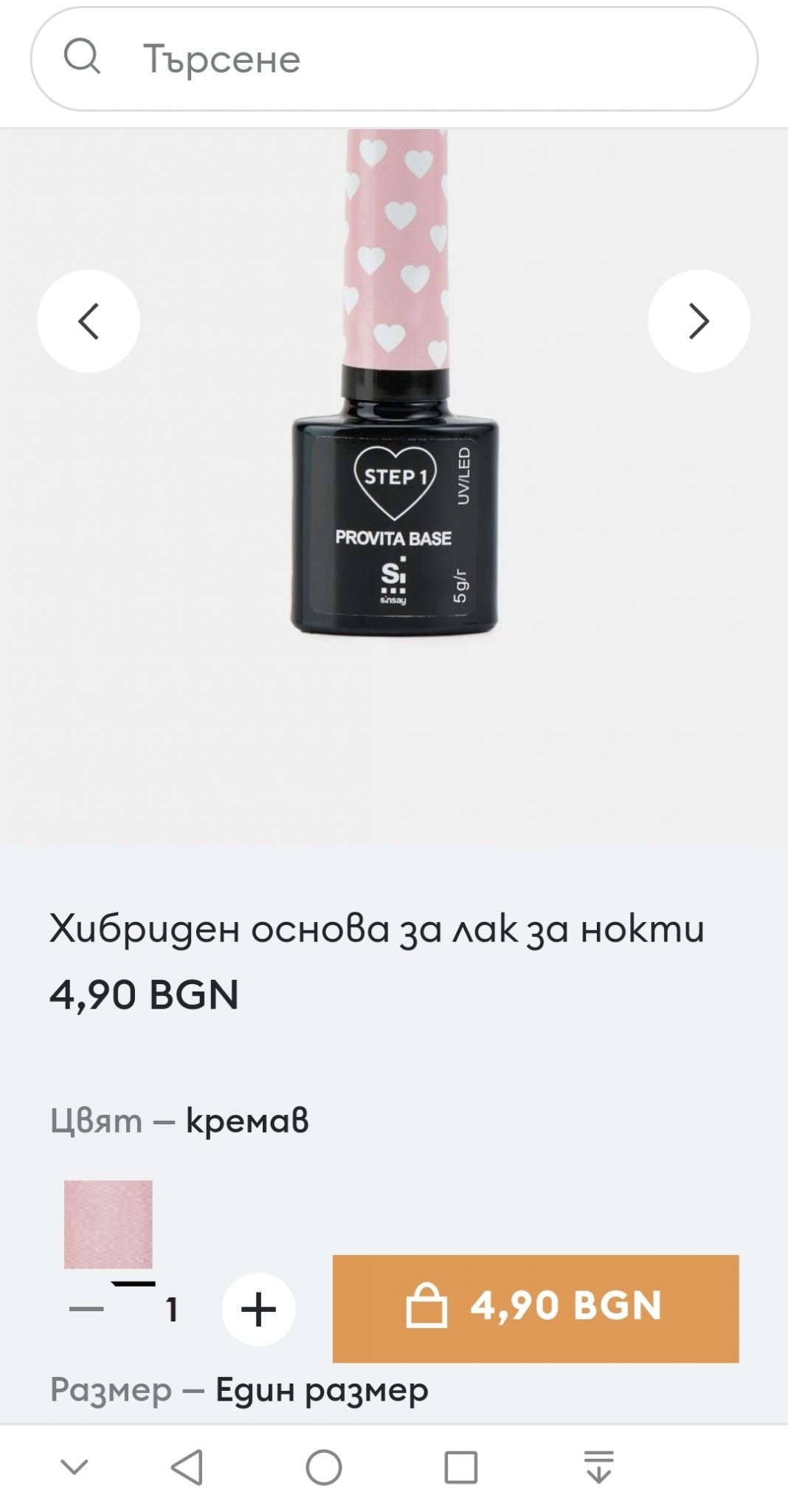Go back using the system back button

(x=187, y=1467)
